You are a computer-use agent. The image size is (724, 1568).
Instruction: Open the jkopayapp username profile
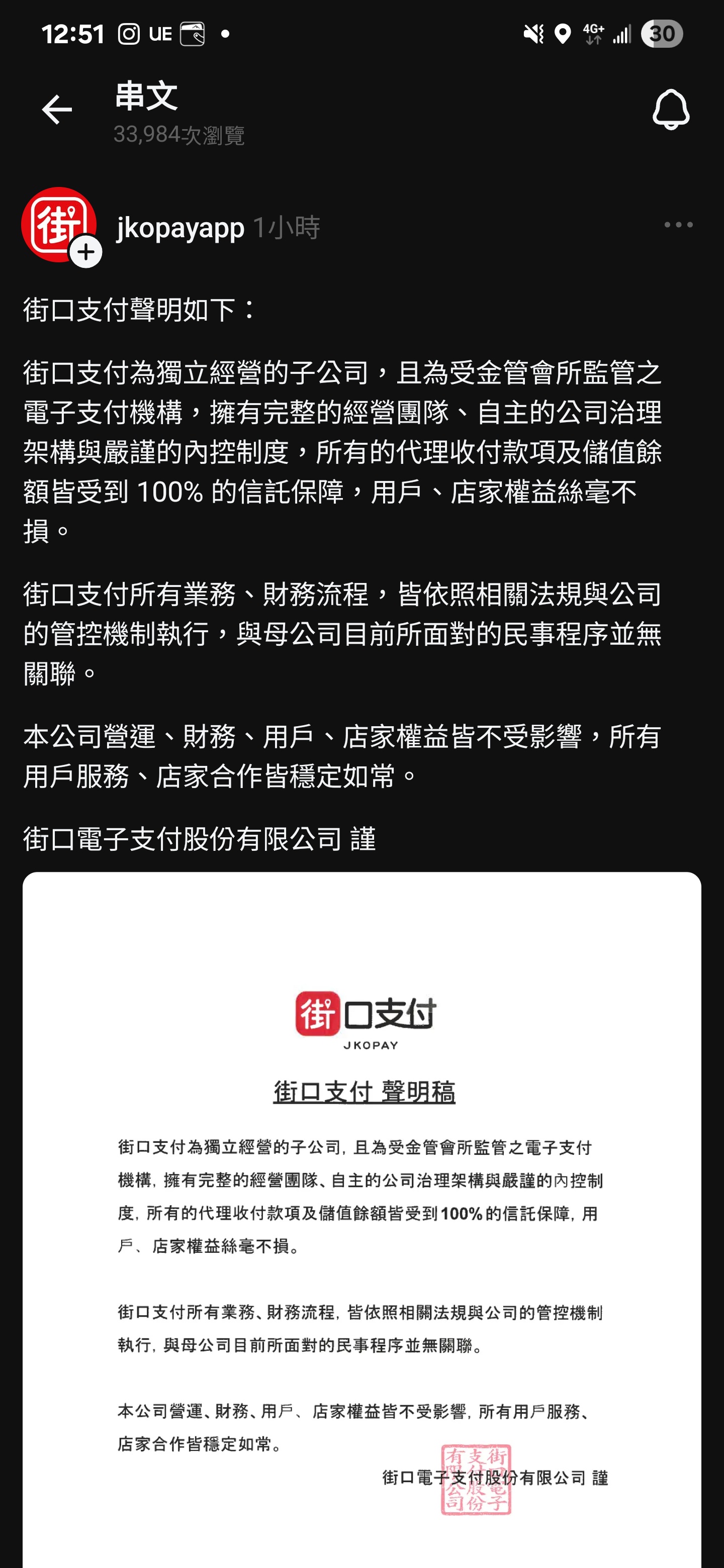point(180,228)
